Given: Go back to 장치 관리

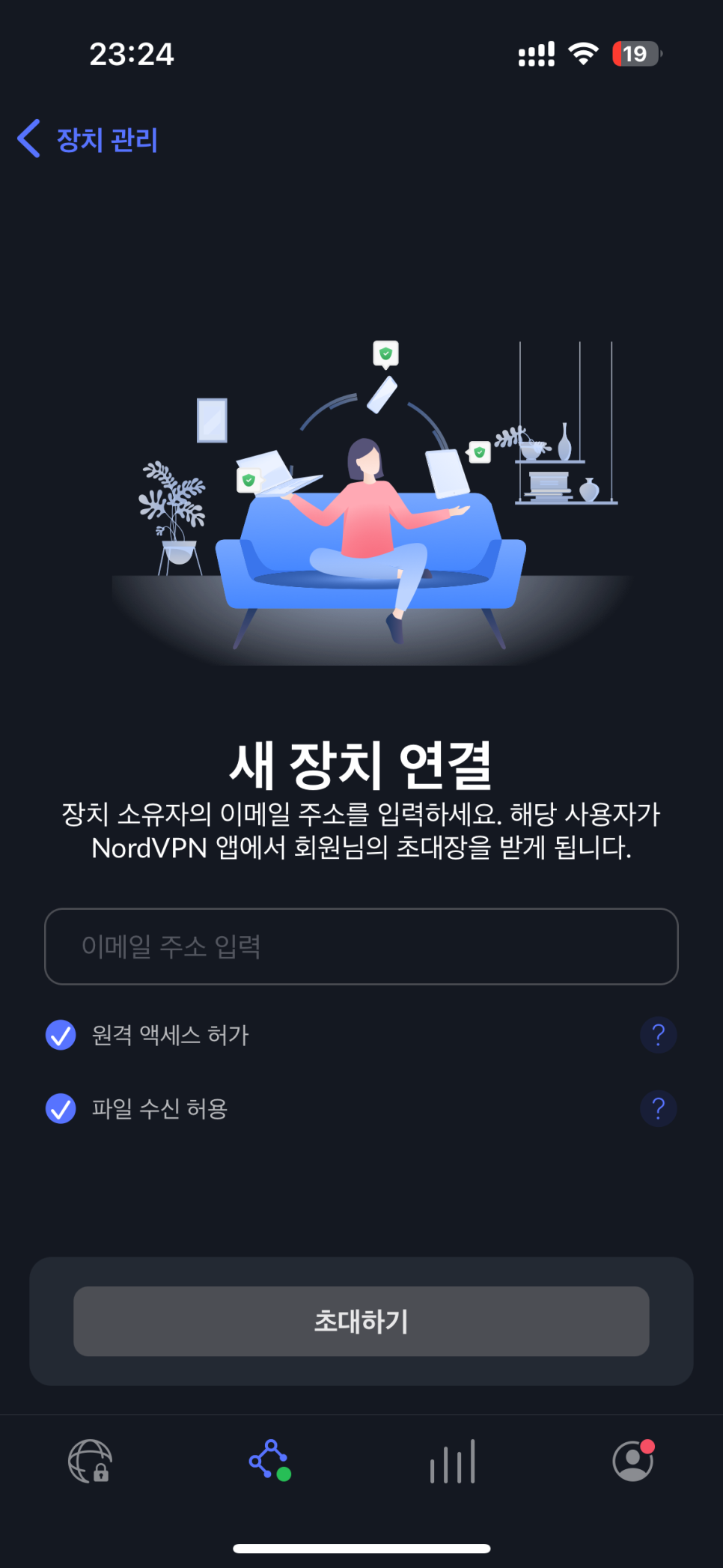Looking at the screenshot, I should pyautogui.click(x=88, y=139).
